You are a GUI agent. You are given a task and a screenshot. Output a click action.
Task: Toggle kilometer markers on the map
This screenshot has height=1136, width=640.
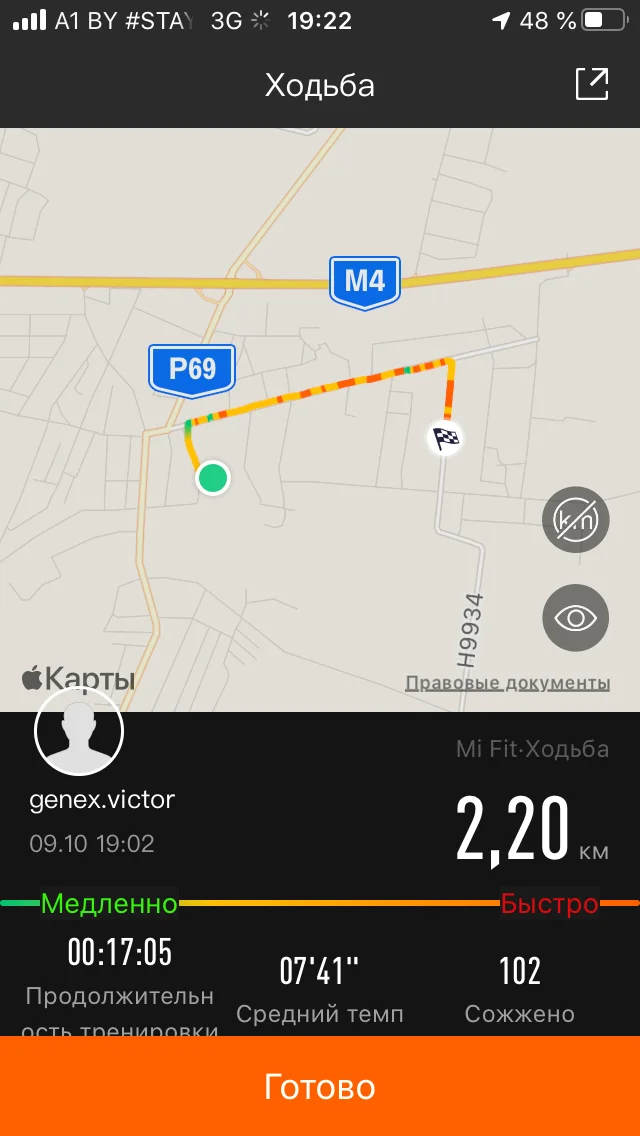(575, 519)
